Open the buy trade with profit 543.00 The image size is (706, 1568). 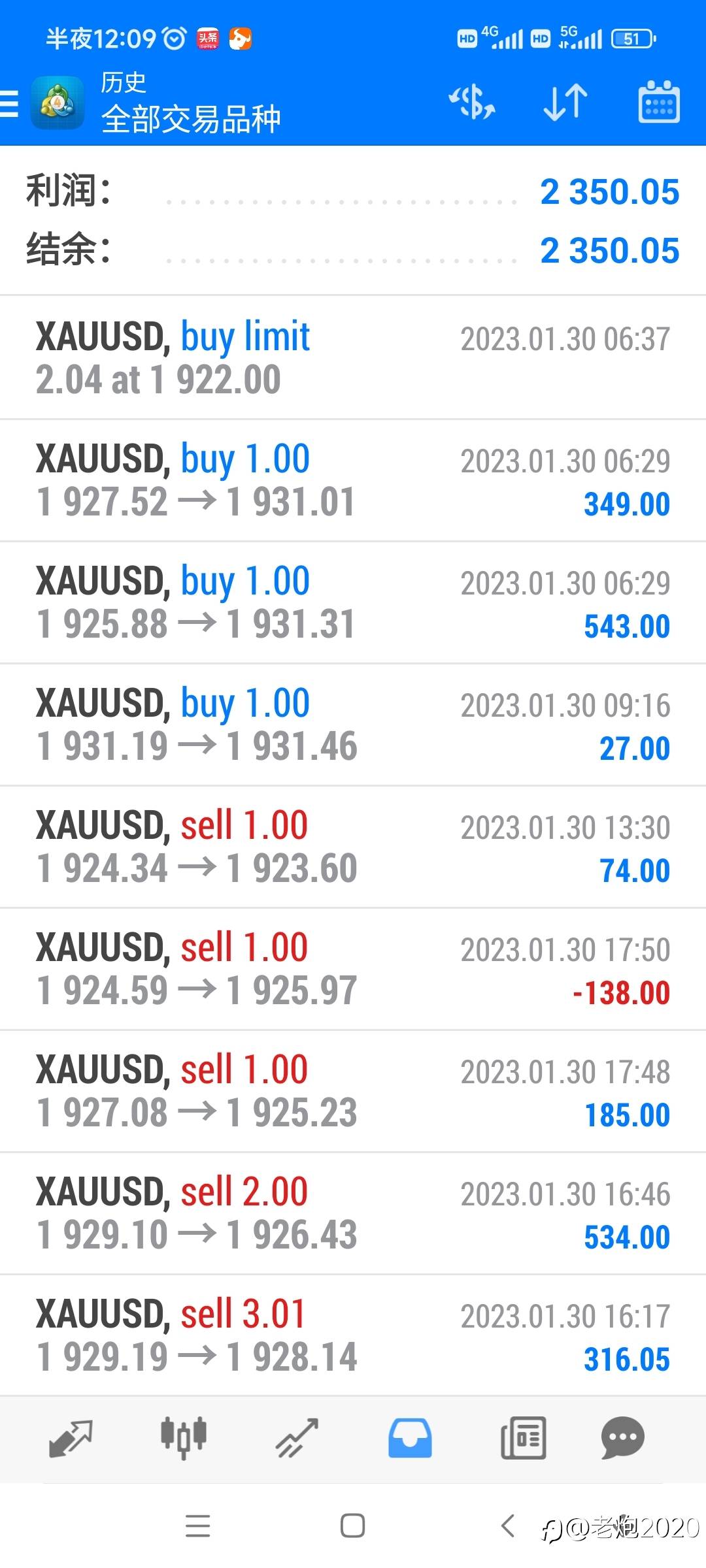(353, 602)
